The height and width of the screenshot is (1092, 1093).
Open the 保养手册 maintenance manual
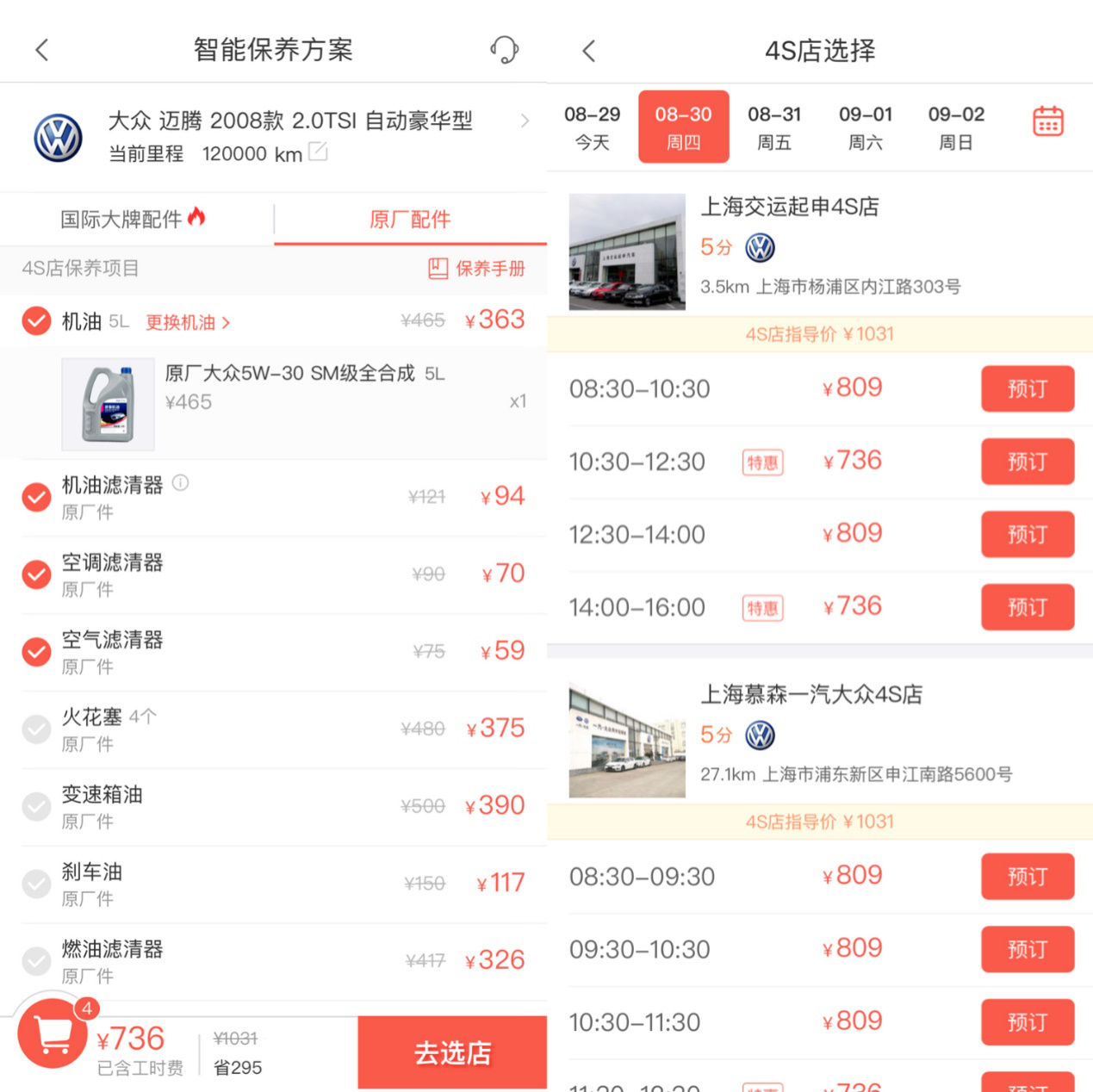[x=476, y=269]
